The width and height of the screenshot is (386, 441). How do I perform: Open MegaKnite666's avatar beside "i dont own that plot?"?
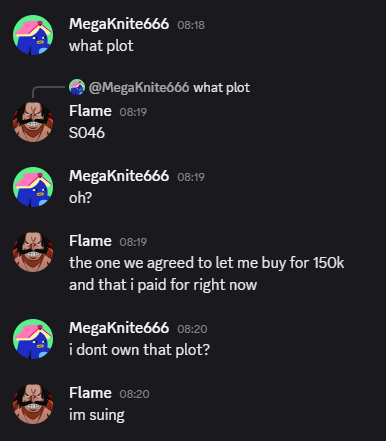coord(33,339)
